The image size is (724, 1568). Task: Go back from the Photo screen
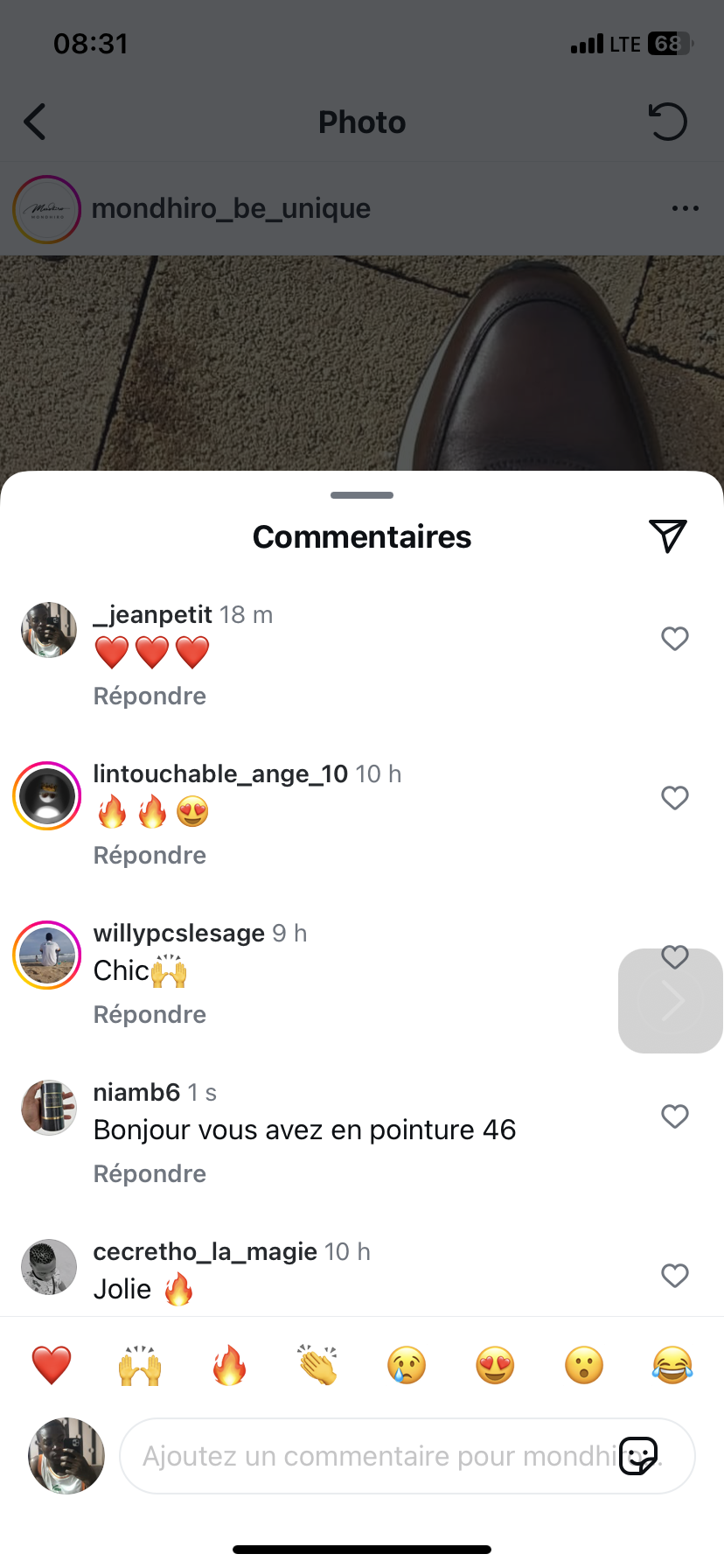35,122
